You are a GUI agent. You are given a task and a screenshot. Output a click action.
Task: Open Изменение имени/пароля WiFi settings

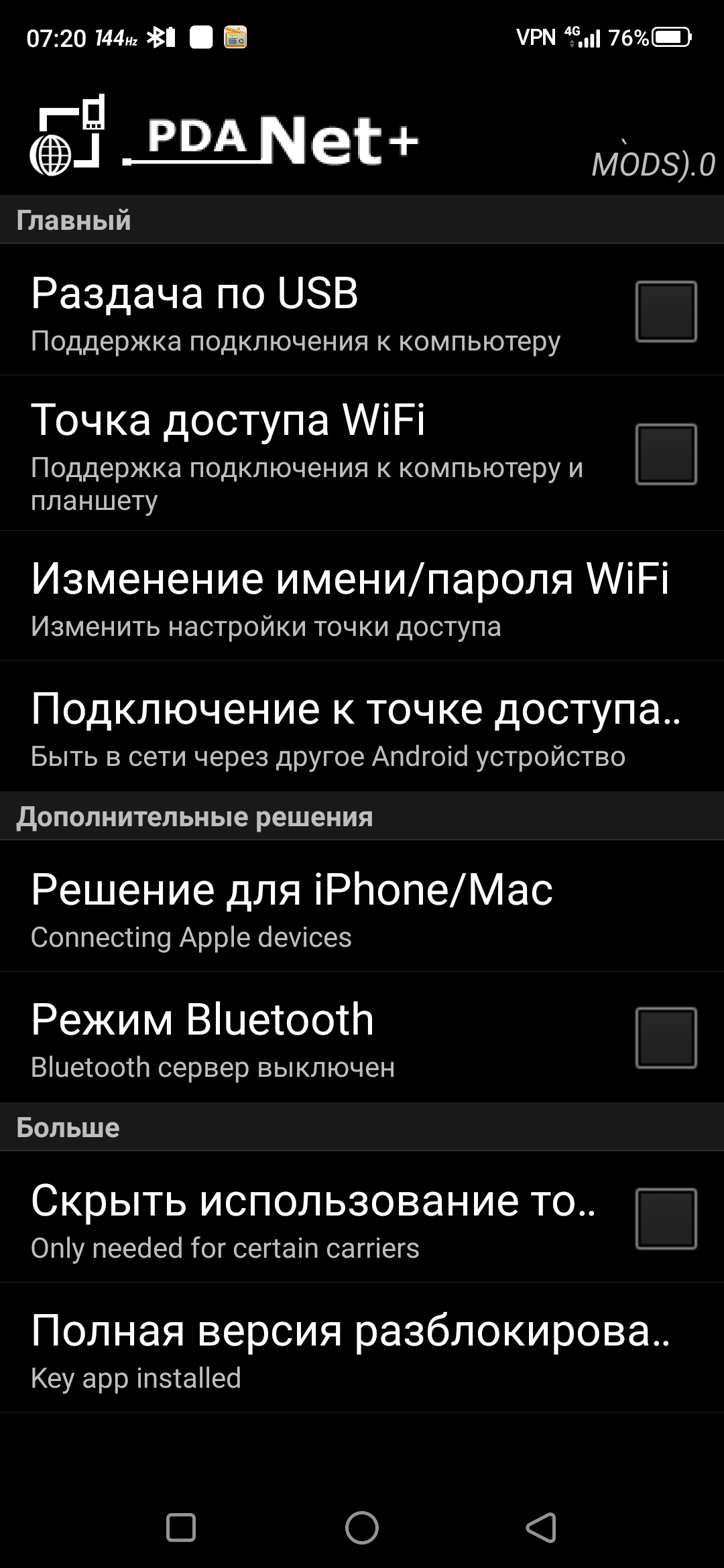(x=350, y=596)
